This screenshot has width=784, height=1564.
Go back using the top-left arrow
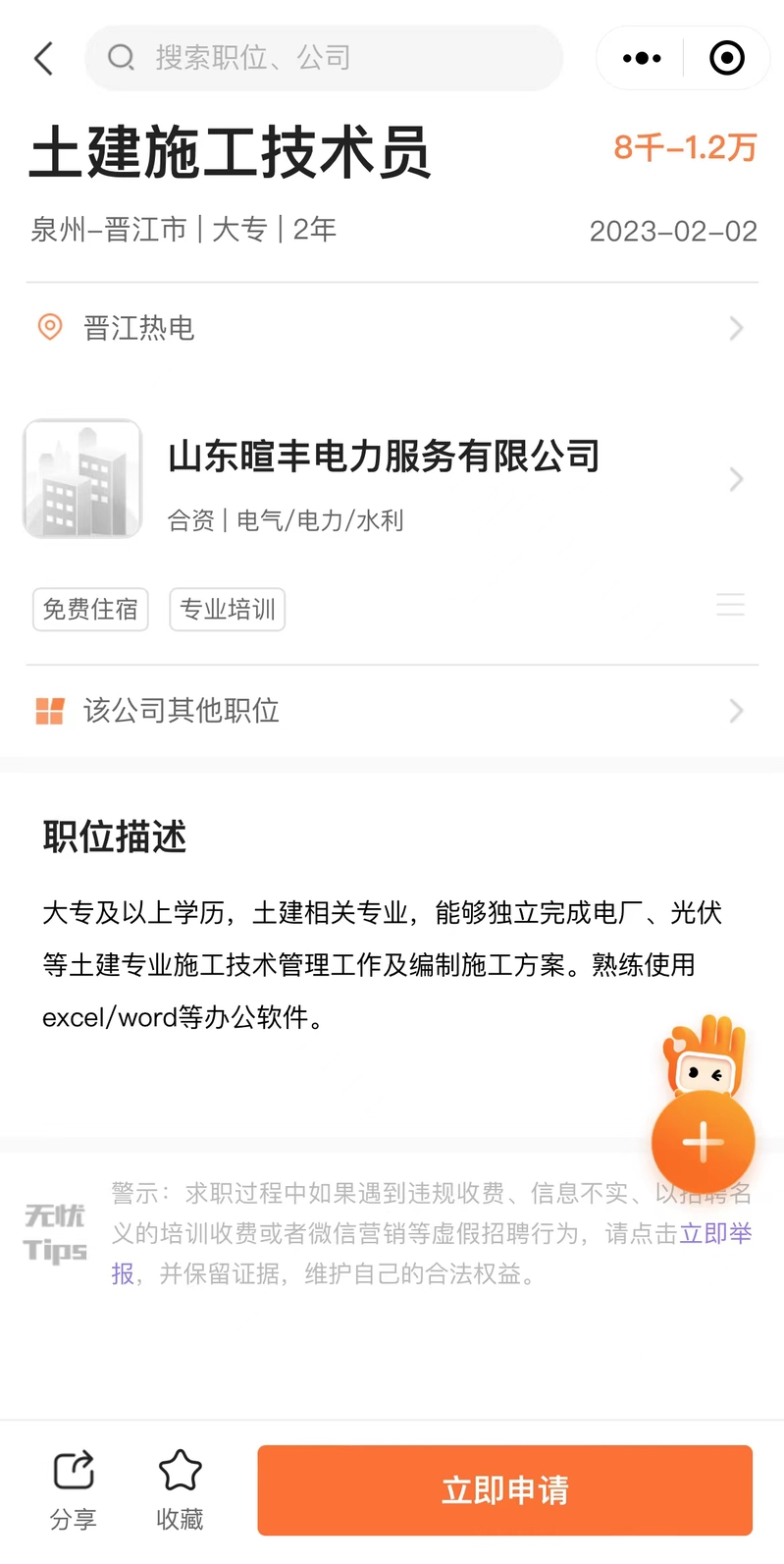pos(43,59)
